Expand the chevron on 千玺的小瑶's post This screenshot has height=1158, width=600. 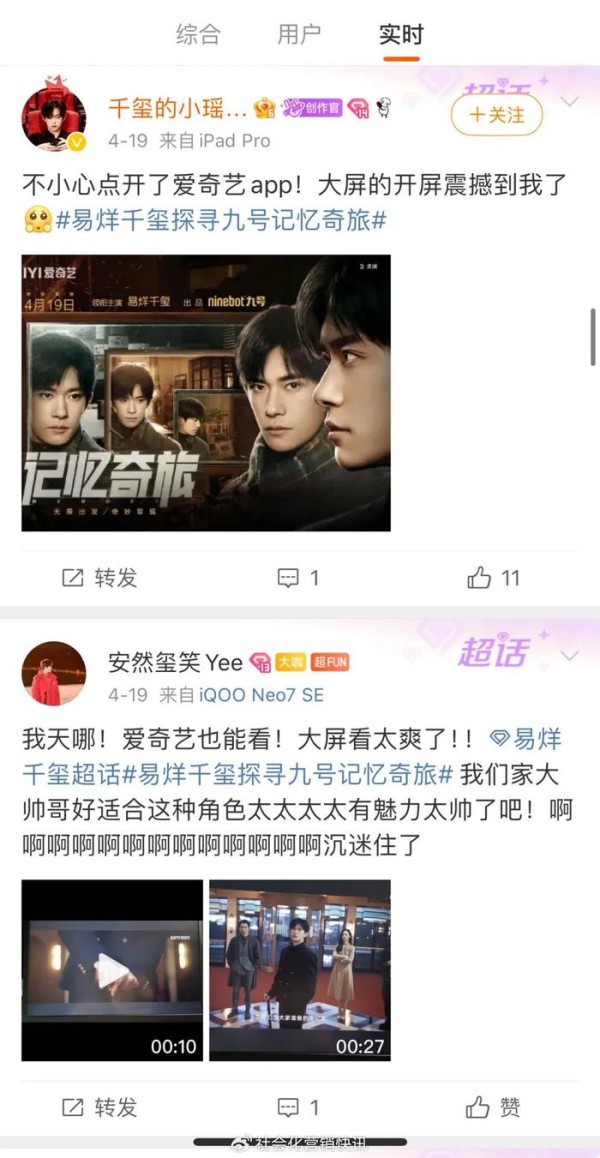(570, 102)
